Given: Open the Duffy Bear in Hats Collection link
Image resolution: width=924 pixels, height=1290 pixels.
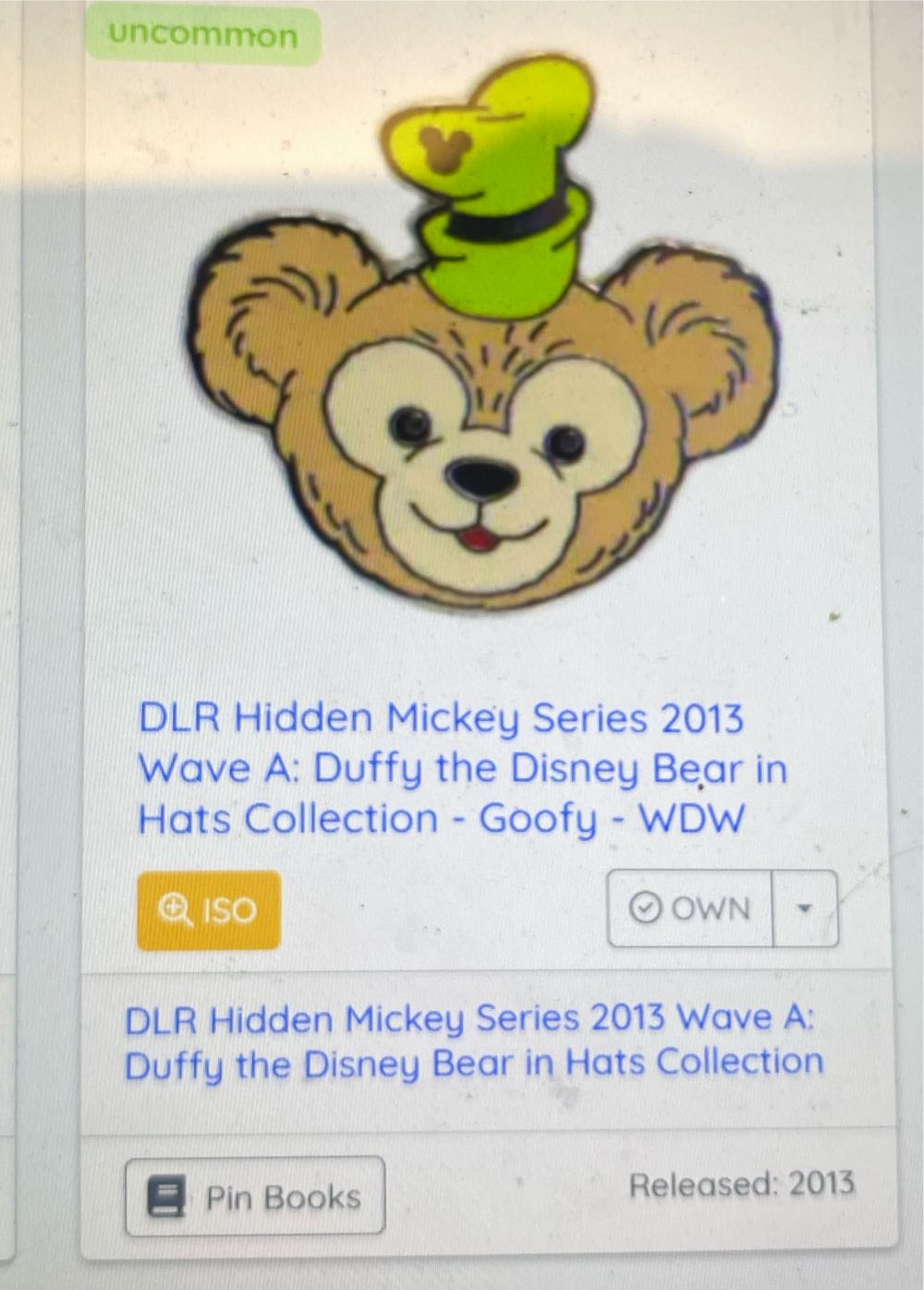Looking at the screenshot, I should (x=473, y=1041).
